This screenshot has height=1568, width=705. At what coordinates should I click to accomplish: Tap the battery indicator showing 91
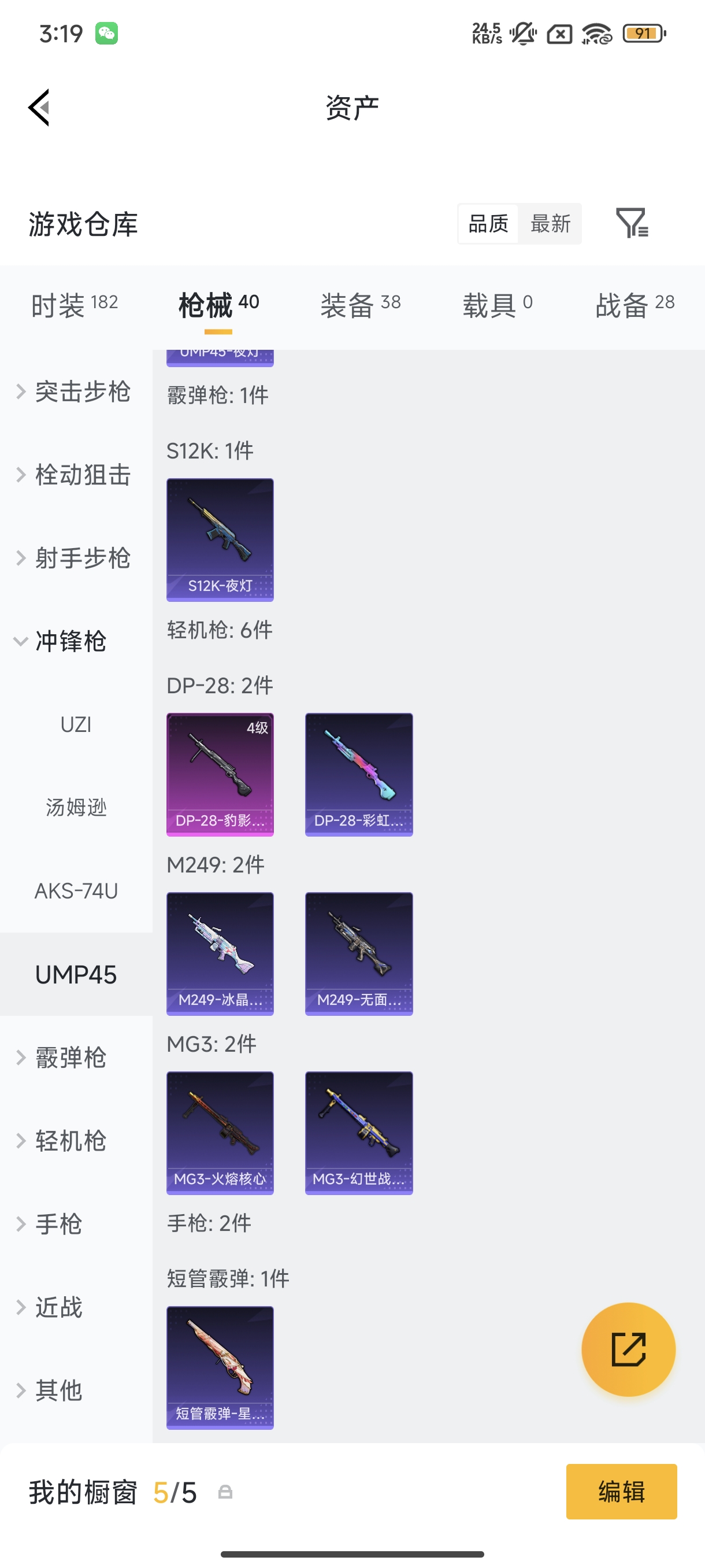(x=643, y=35)
